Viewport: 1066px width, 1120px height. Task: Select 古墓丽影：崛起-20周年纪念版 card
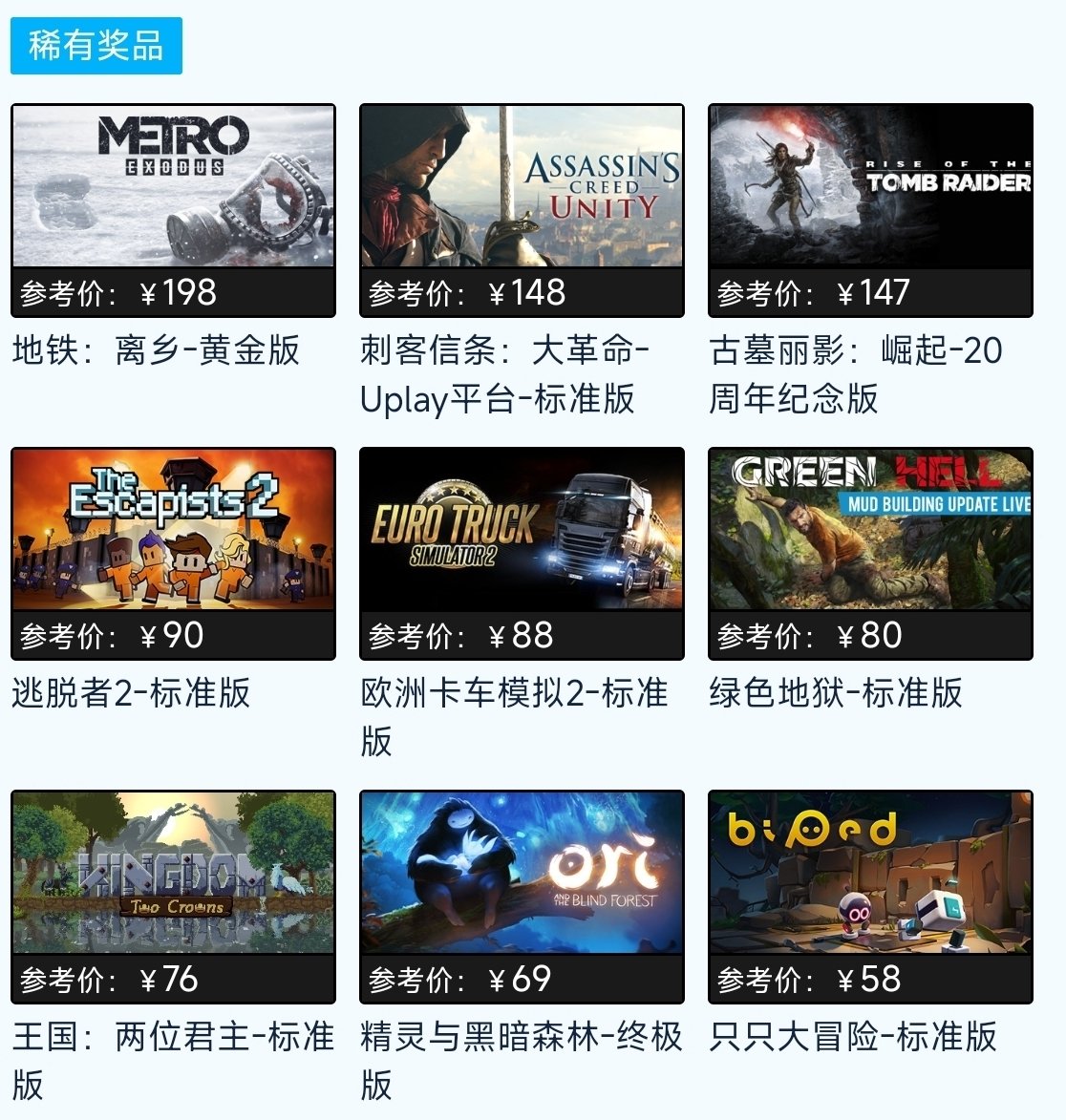pos(870,187)
